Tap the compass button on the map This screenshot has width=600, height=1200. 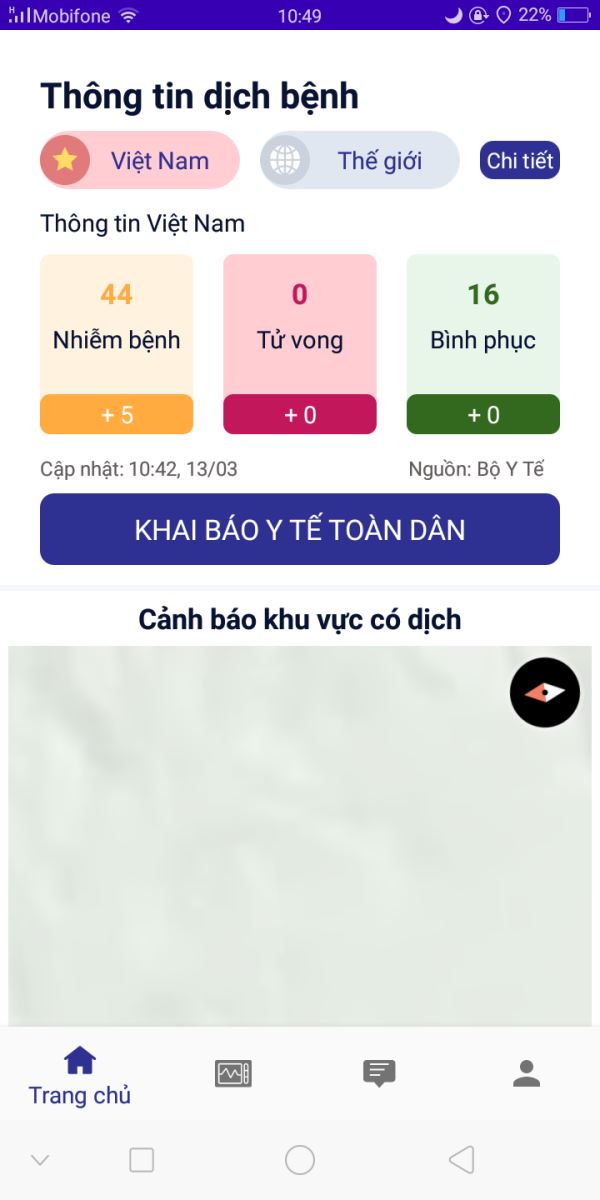[x=545, y=692]
